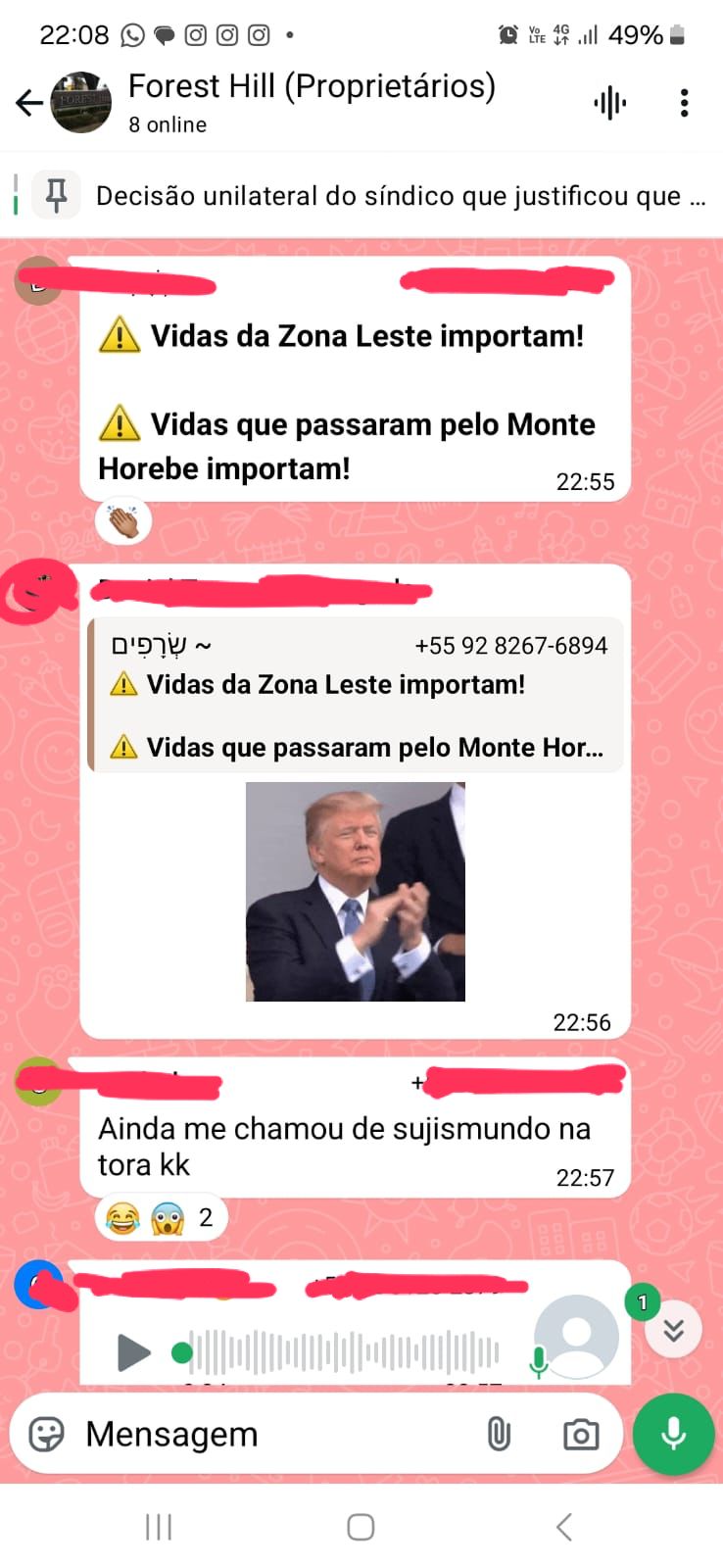Open Forest Hill (Proprietários) group info
723x1568 pixels.
[312, 102]
